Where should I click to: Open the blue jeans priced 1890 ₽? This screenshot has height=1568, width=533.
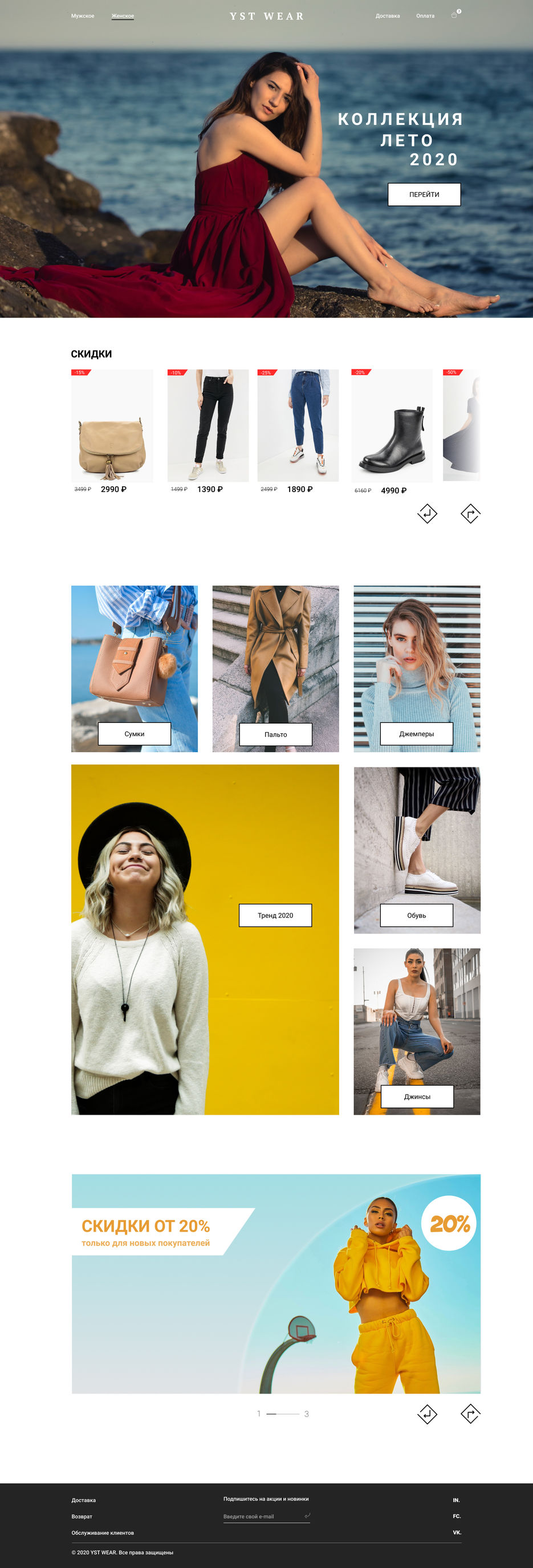pos(298,426)
